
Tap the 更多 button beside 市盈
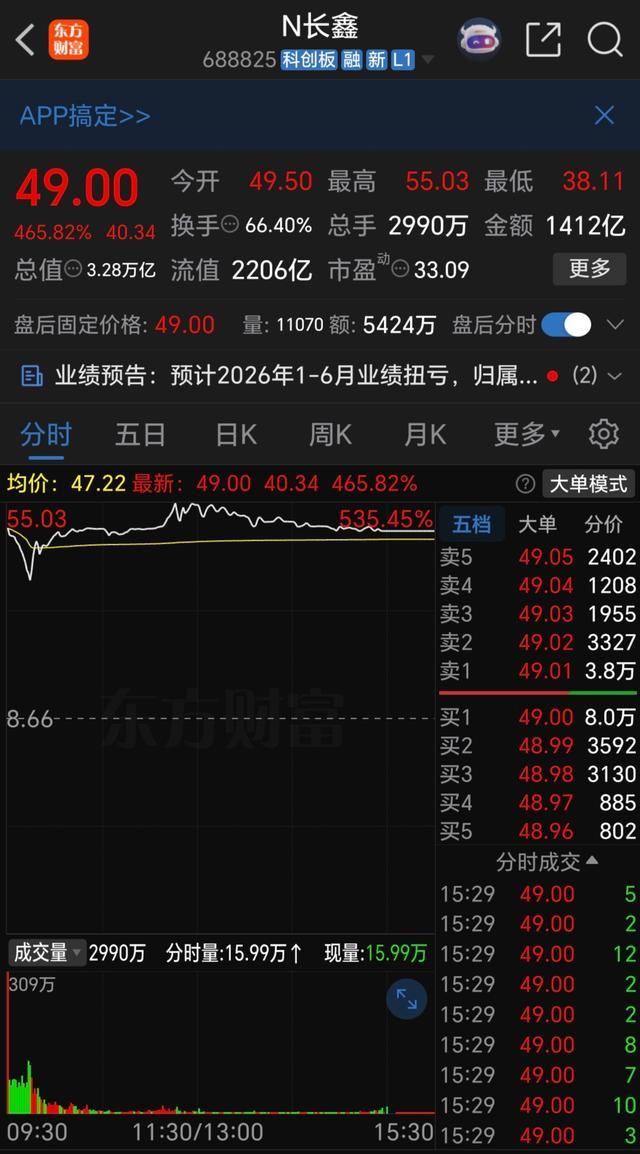589,269
